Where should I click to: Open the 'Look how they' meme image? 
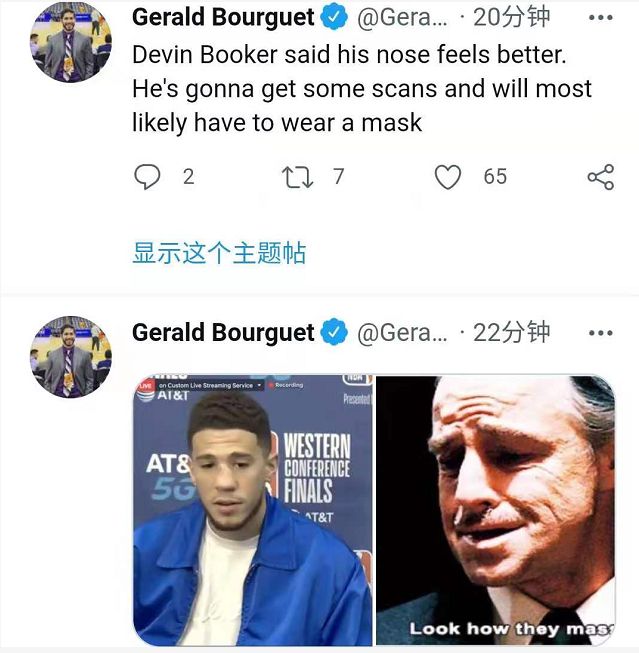pyautogui.click(x=495, y=510)
